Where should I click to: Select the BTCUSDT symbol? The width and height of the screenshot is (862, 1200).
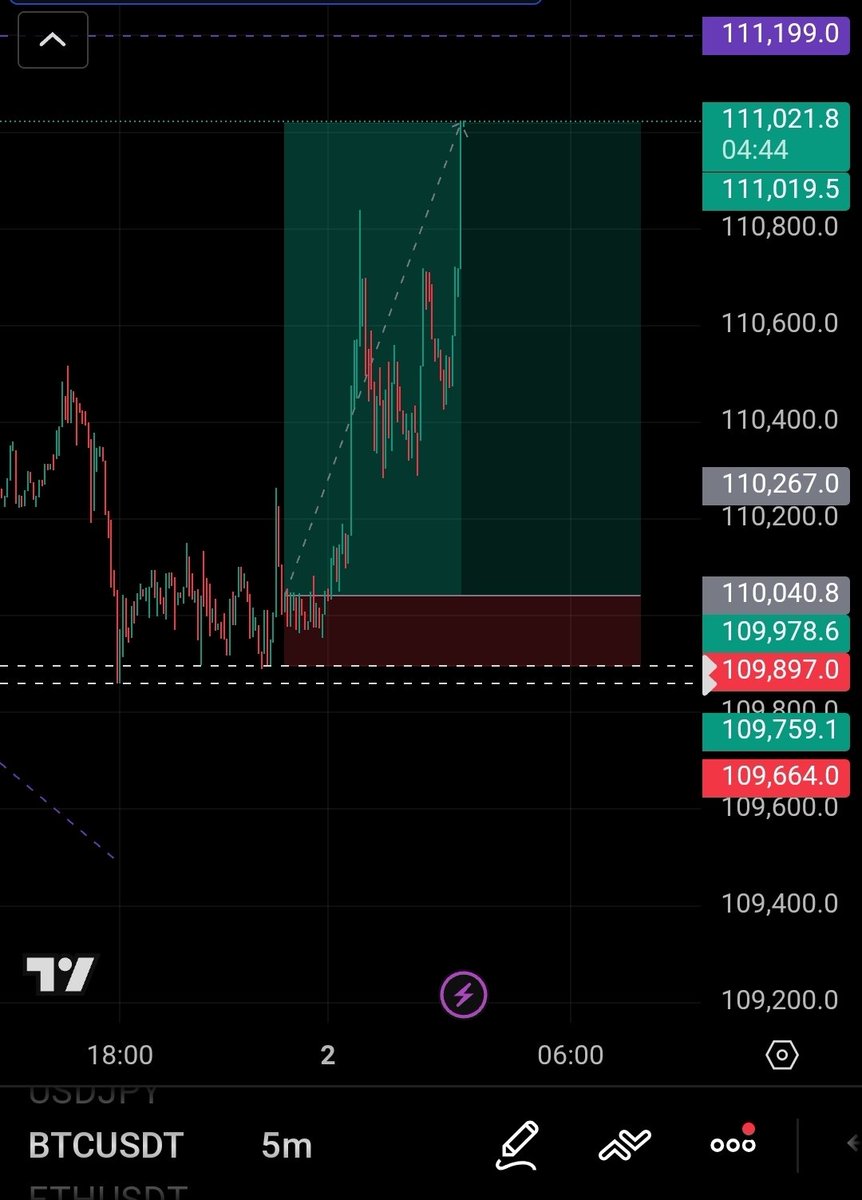pyautogui.click(x=106, y=1145)
